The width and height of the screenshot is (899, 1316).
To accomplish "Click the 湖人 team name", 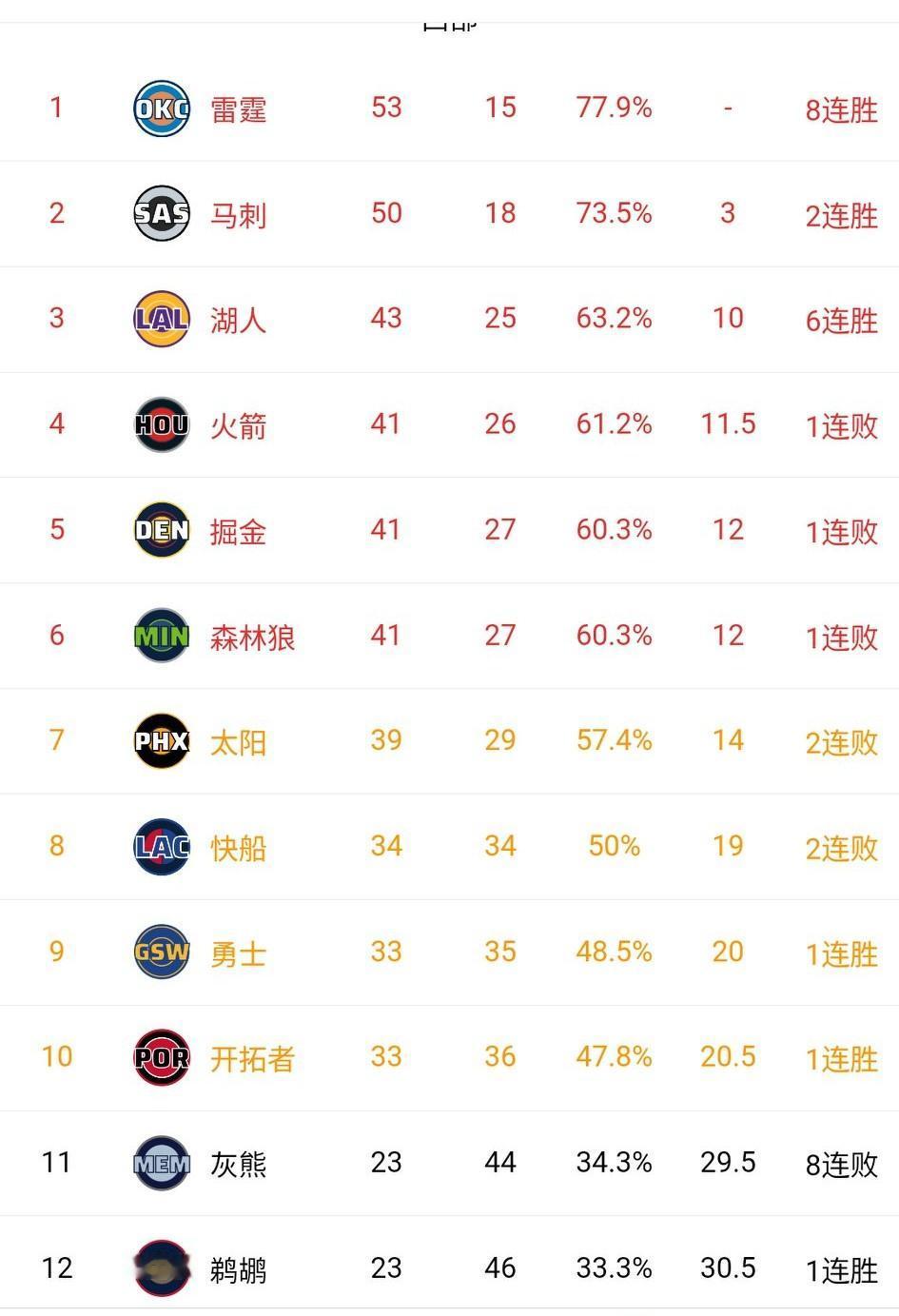I will 238,319.
